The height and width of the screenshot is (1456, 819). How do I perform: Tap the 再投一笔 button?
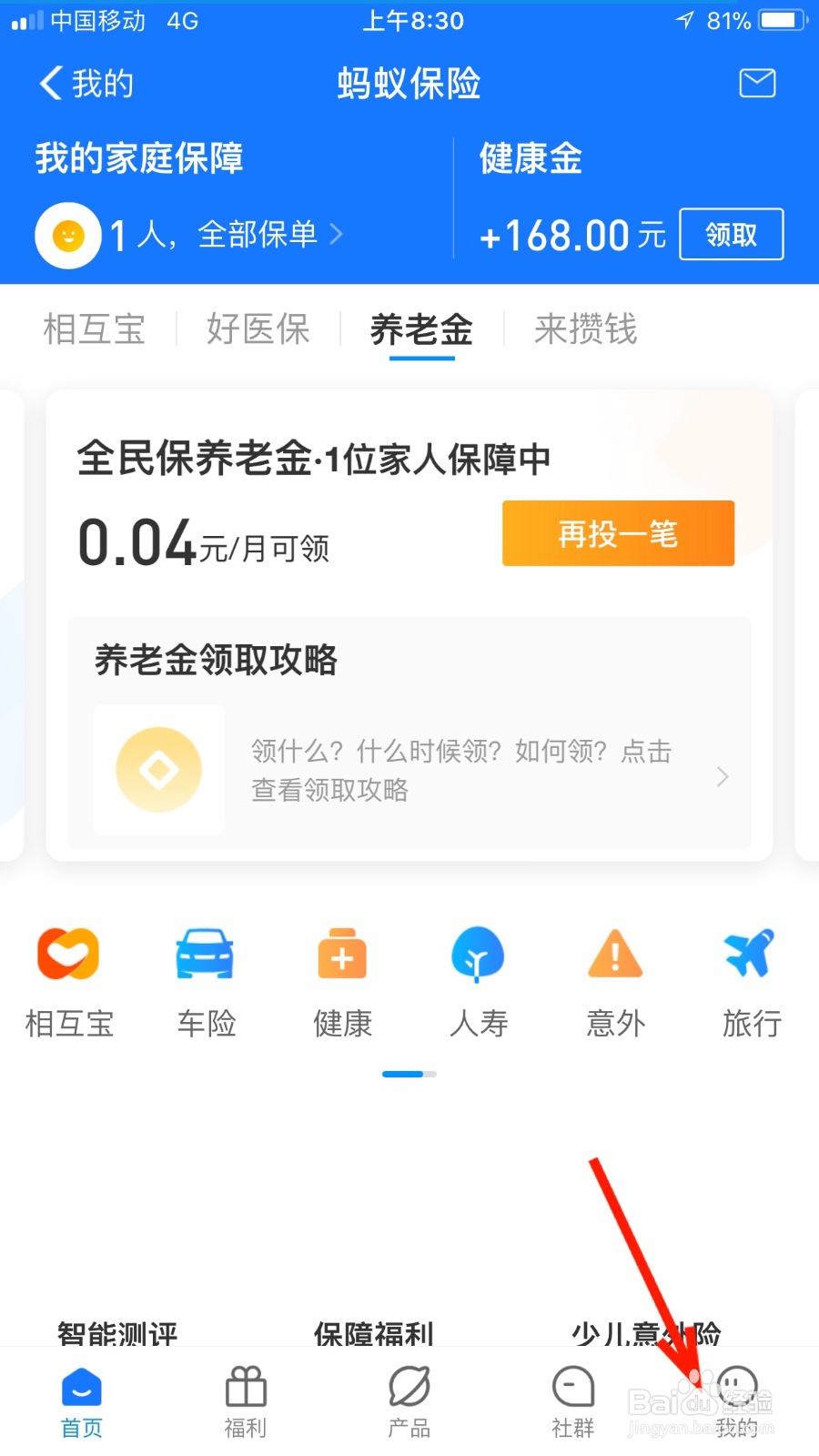pyautogui.click(x=618, y=533)
